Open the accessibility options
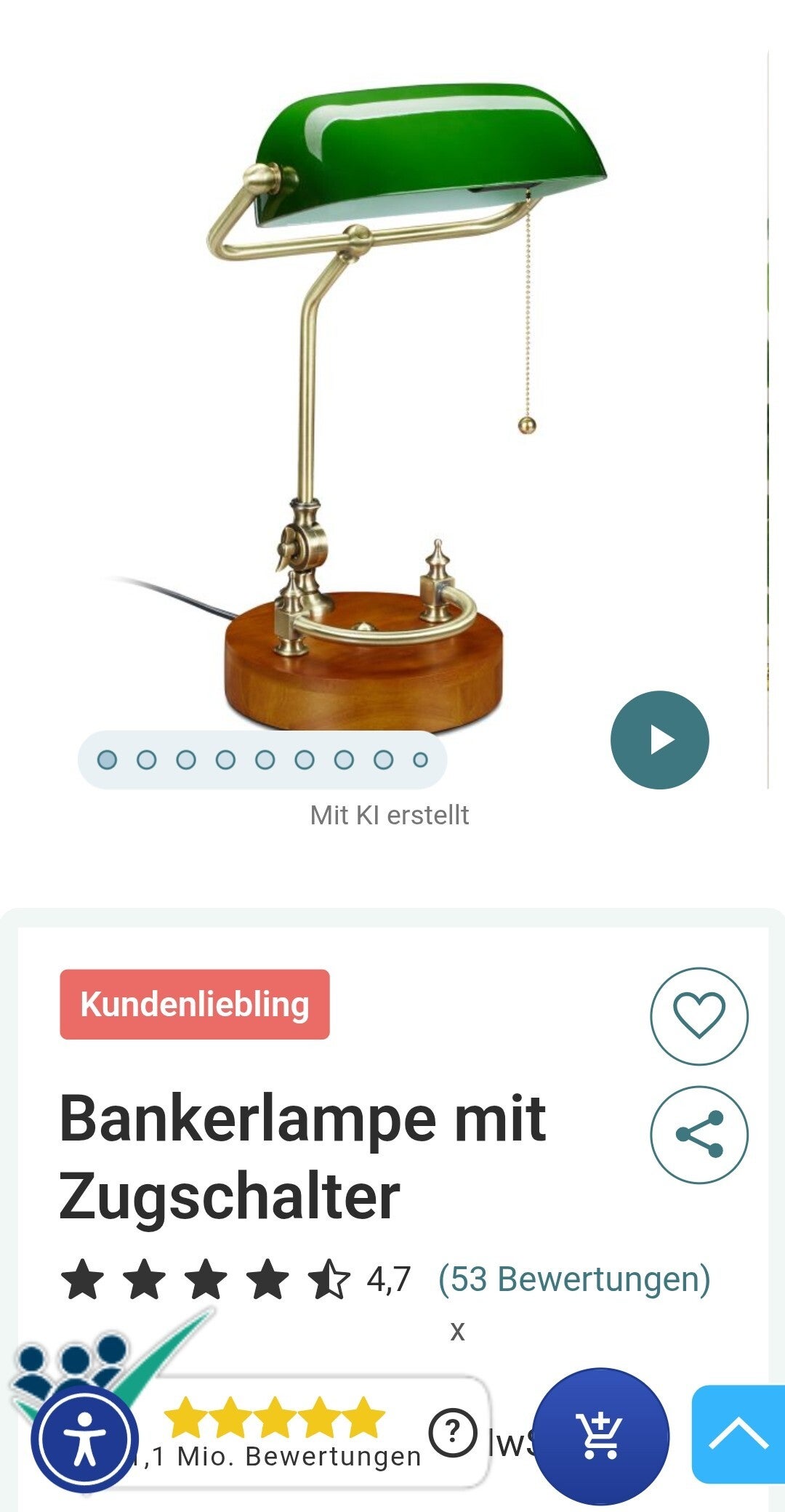Image resolution: width=785 pixels, height=1512 pixels. click(x=84, y=1439)
